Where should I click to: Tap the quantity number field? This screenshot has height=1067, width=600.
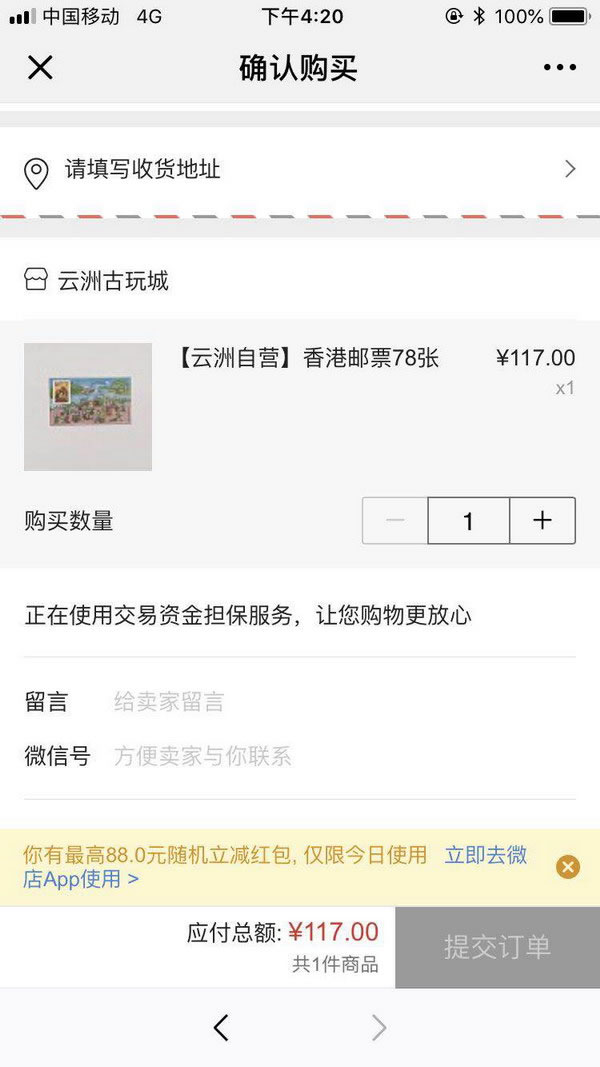(x=468, y=521)
